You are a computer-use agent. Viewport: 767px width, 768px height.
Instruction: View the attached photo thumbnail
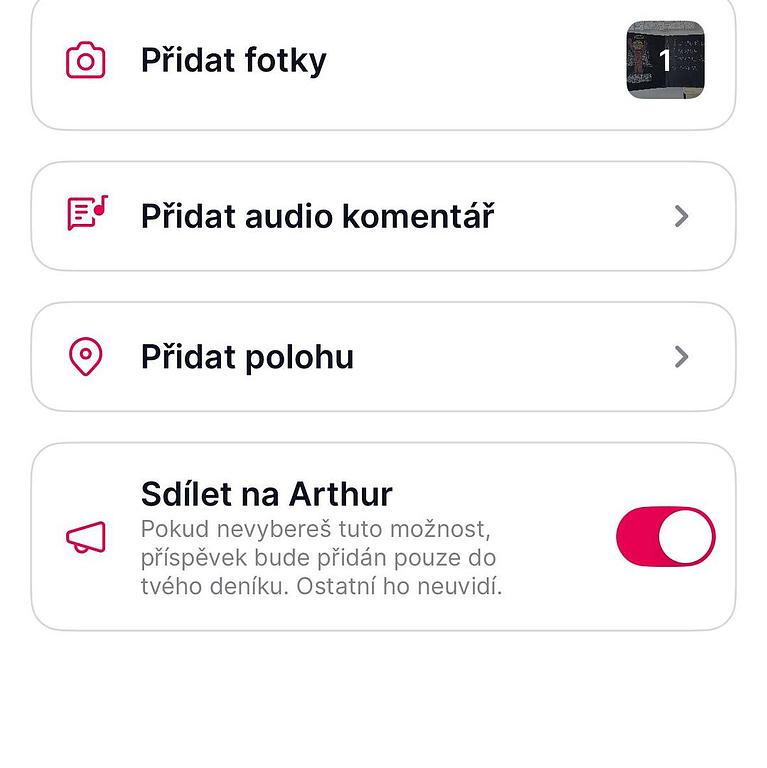665,60
